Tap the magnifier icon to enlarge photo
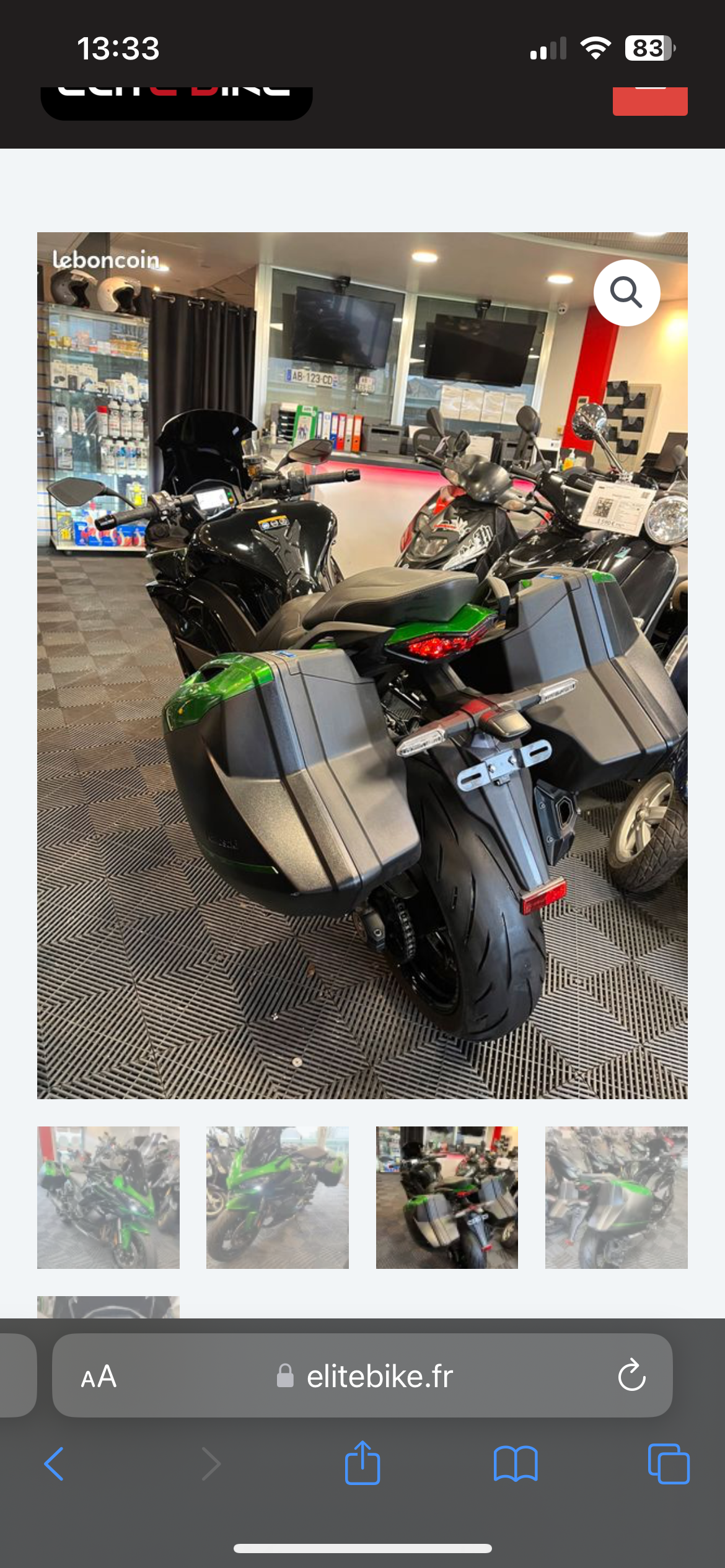Screen dimensions: 725x1568 tap(626, 292)
